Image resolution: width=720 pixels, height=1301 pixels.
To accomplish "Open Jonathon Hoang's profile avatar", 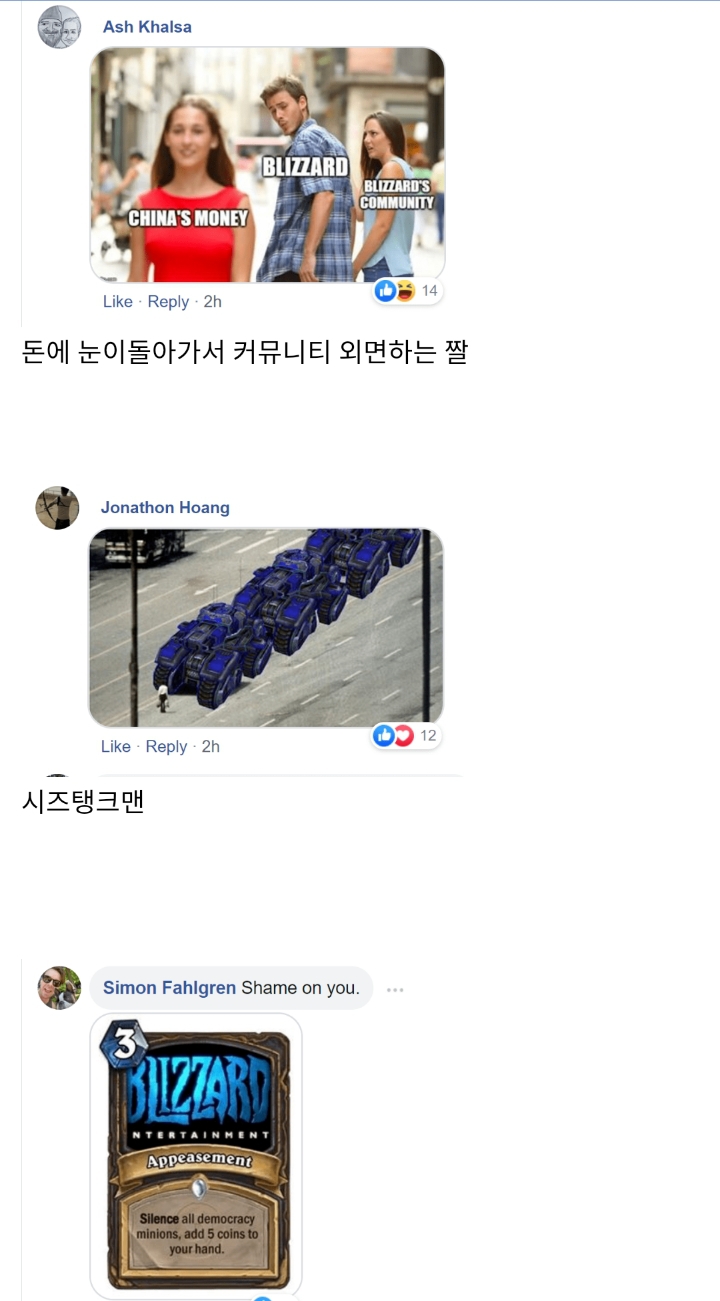I will tap(57, 508).
